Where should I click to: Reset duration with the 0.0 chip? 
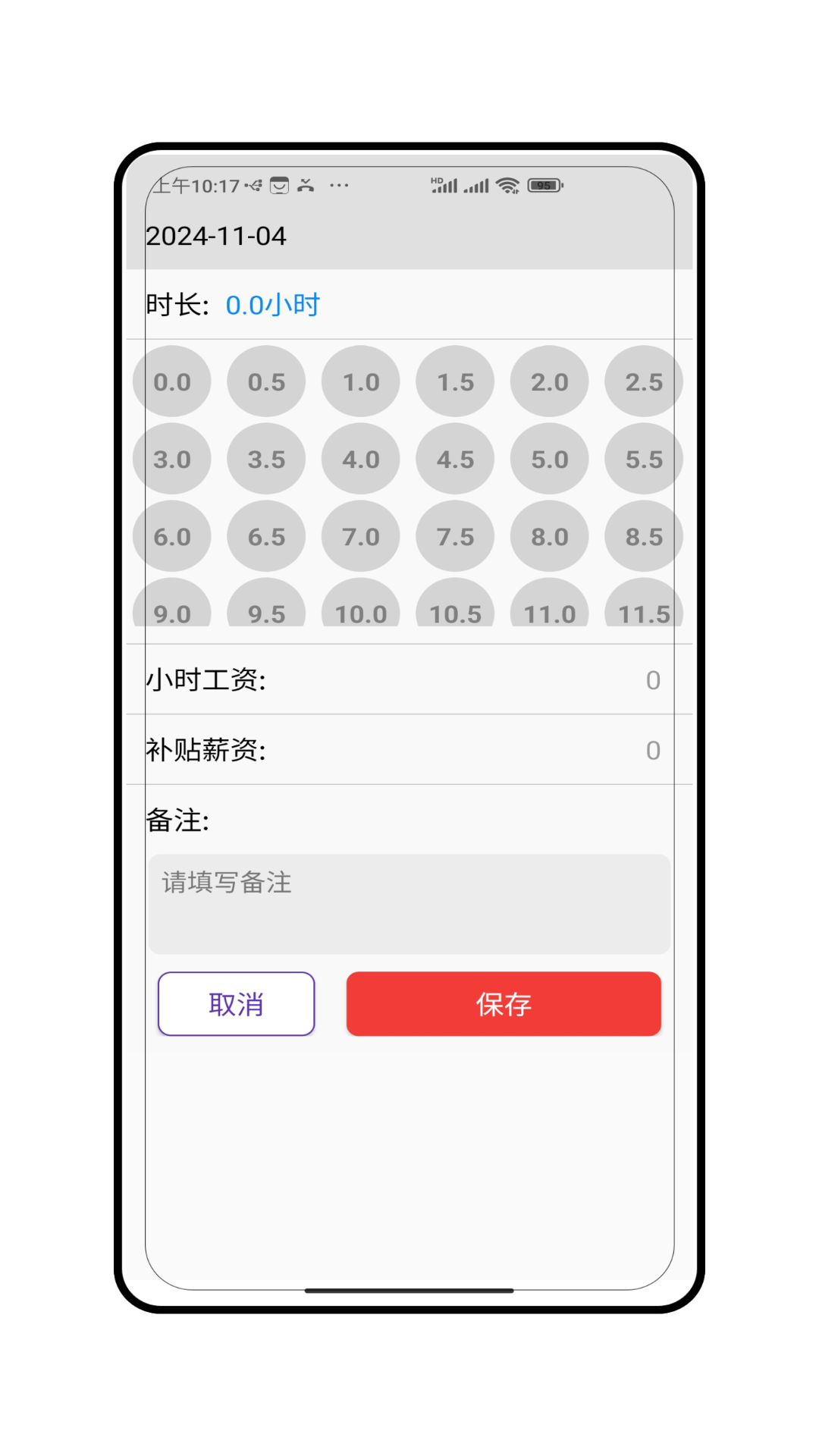[x=172, y=381]
